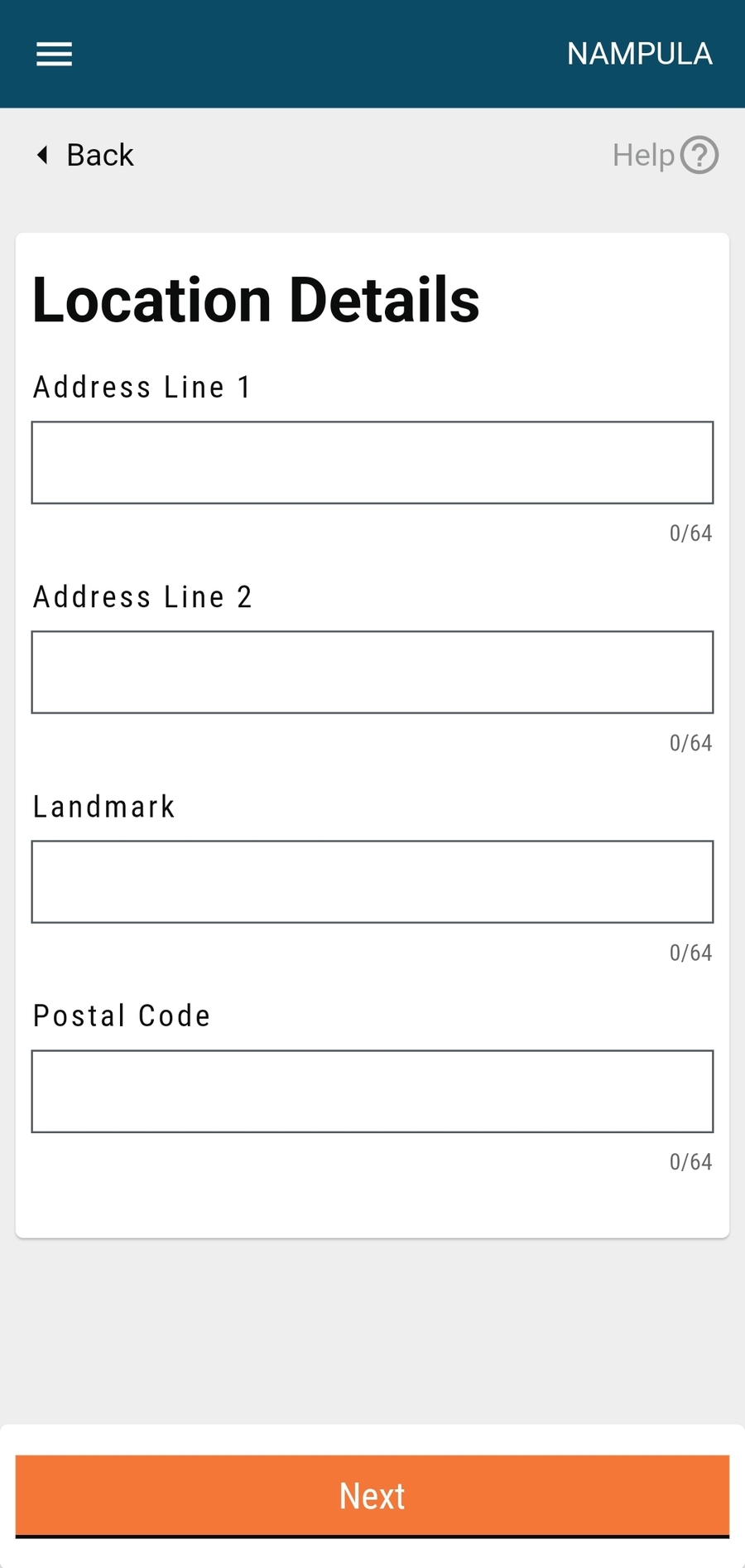Screen dimensions: 745x1568
Task: Focus the Address Line 1 field
Action: point(372,462)
